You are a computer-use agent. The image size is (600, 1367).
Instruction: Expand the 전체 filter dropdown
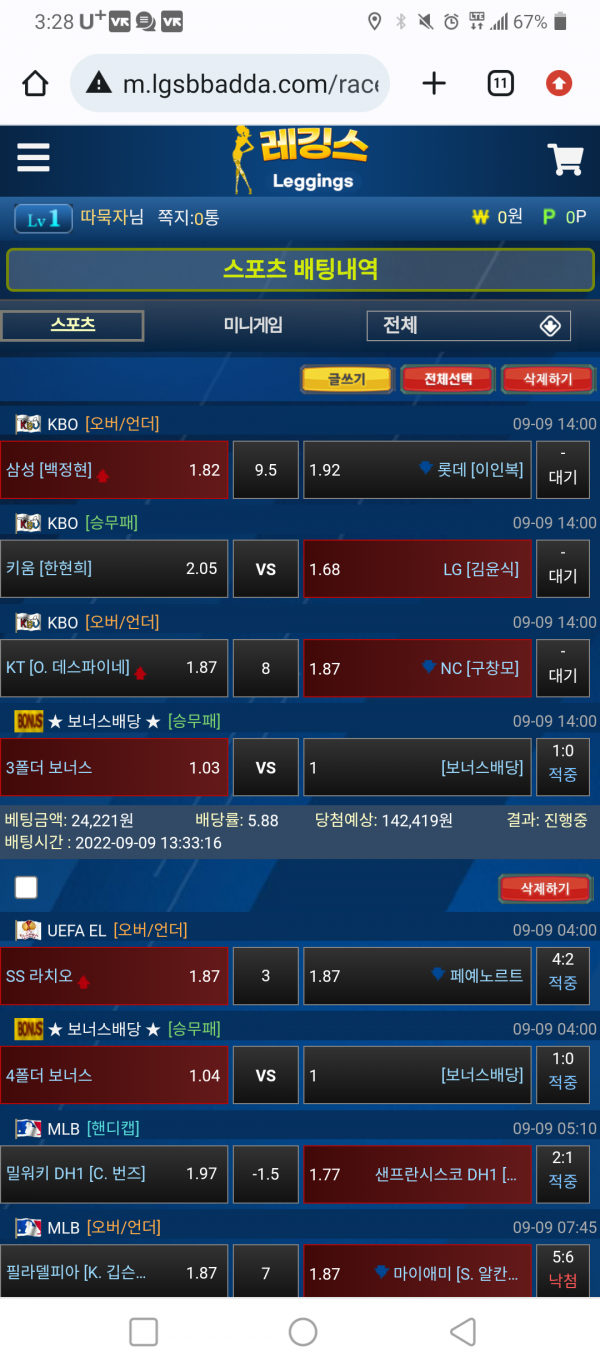click(x=469, y=326)
